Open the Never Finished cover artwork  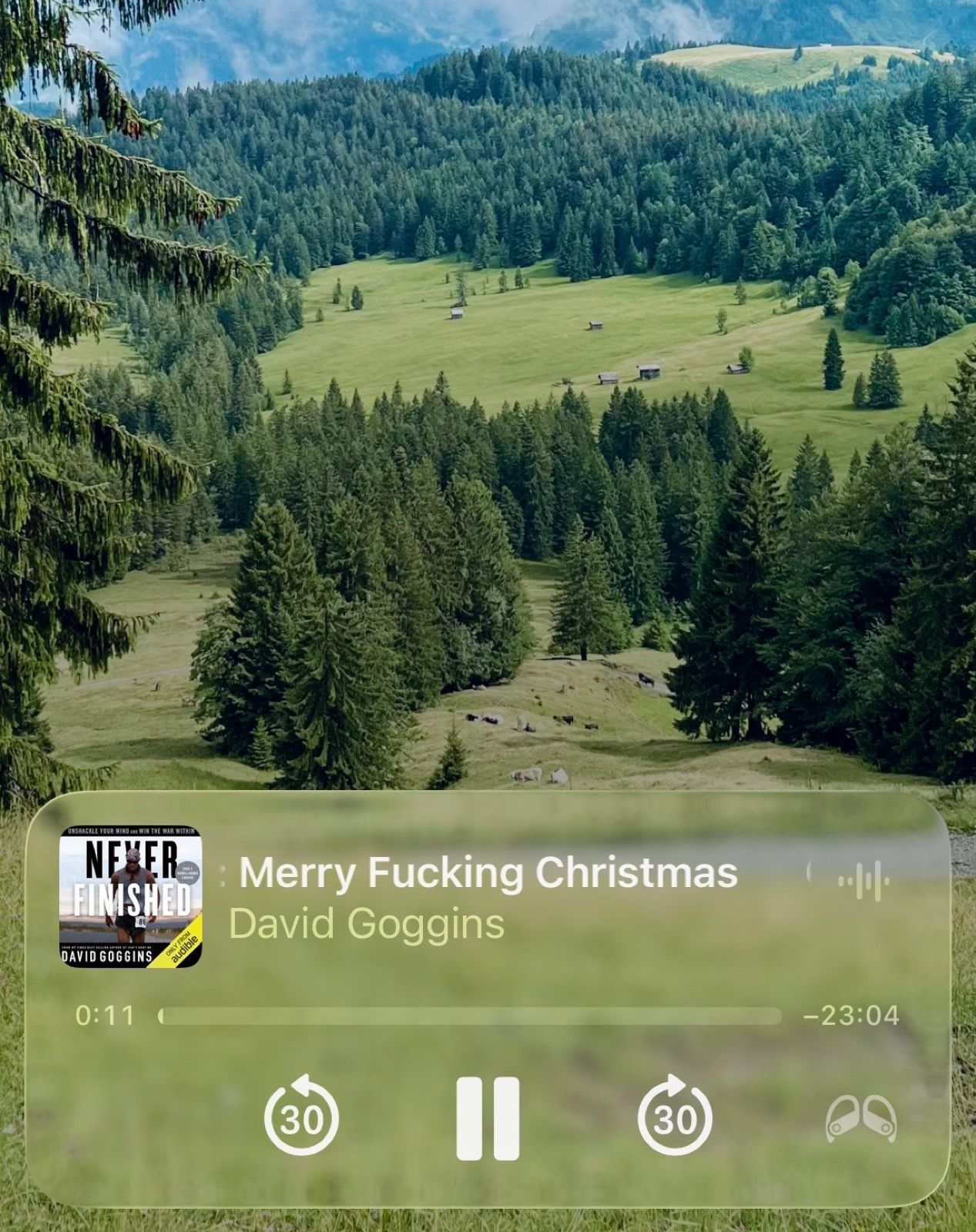pyautogui.click(x=130, y=897)
